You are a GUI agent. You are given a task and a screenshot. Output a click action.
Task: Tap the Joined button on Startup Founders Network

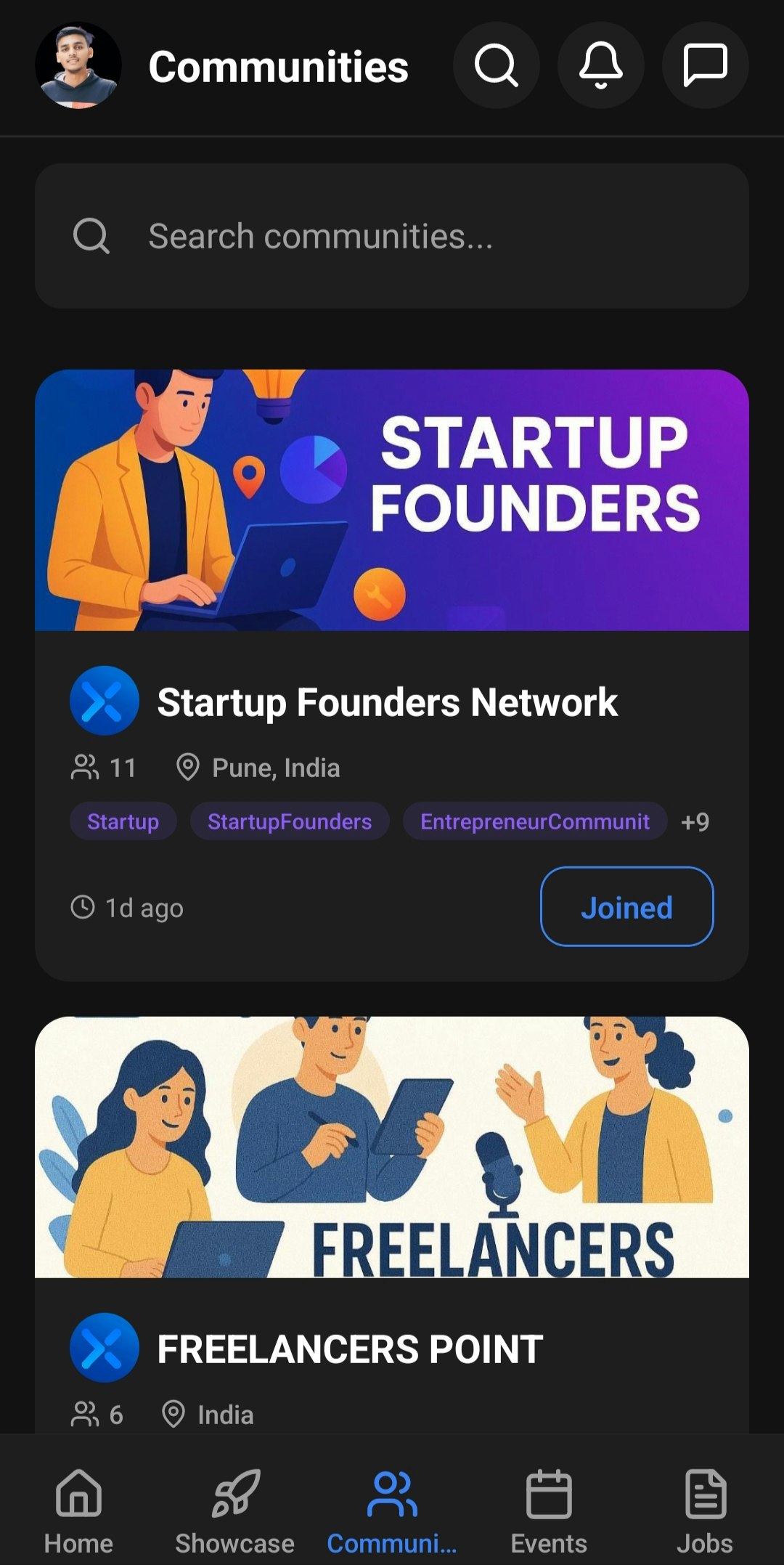(x=626, y=907)
